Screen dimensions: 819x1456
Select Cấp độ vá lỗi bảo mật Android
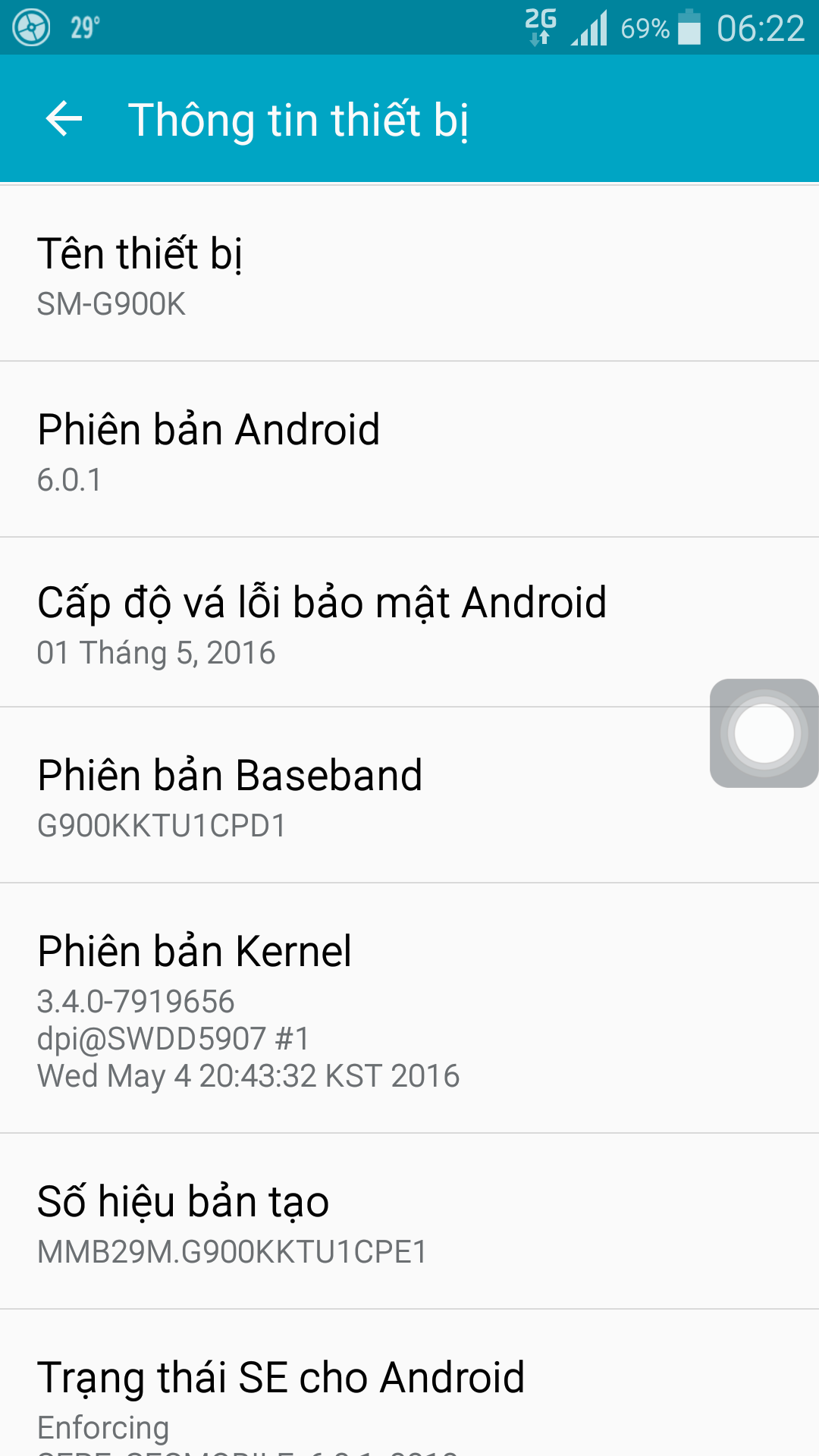click(409, 623)
